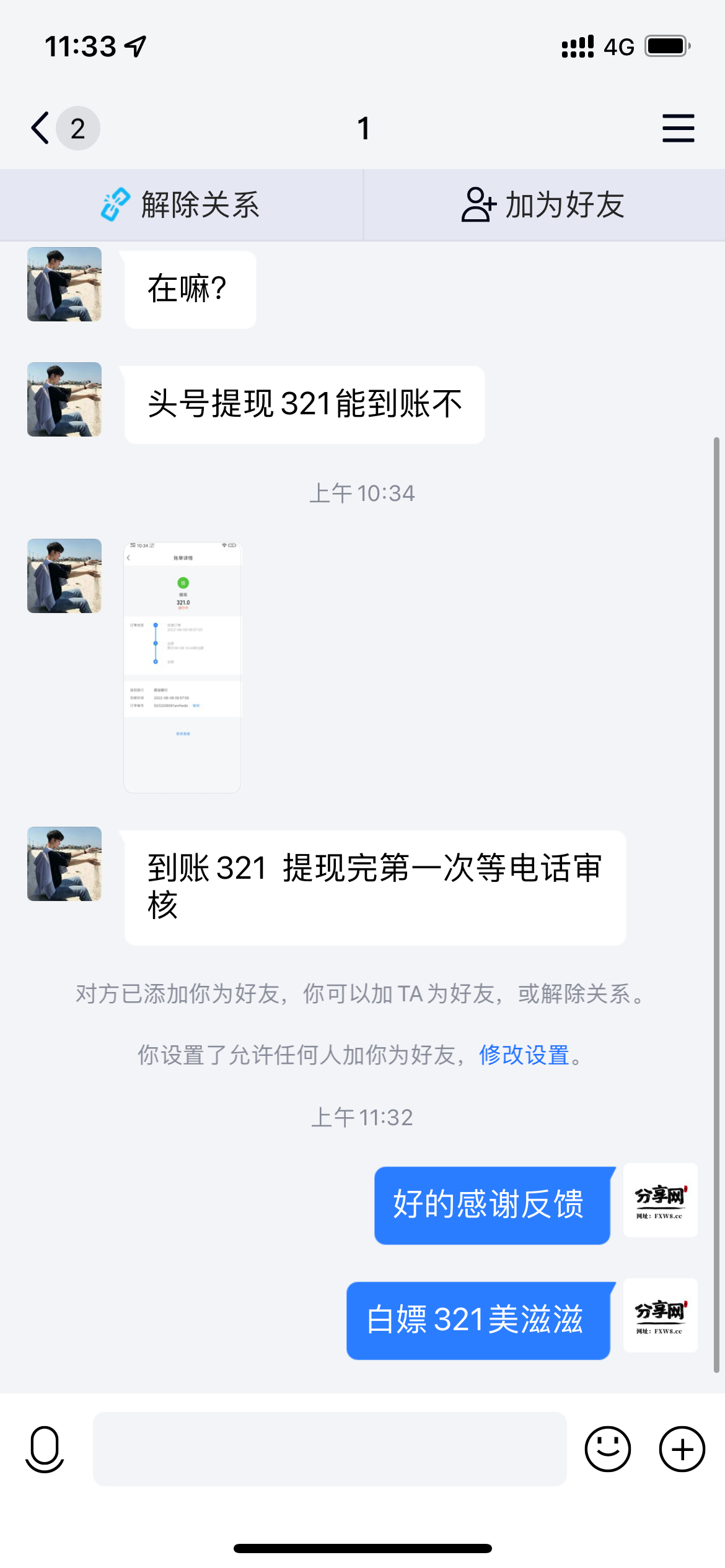Image resolution: width=725 pixels, height=1568 pixels.
Task: View the contact's avatar beside 在嘛?
Action: coord(64,284)
